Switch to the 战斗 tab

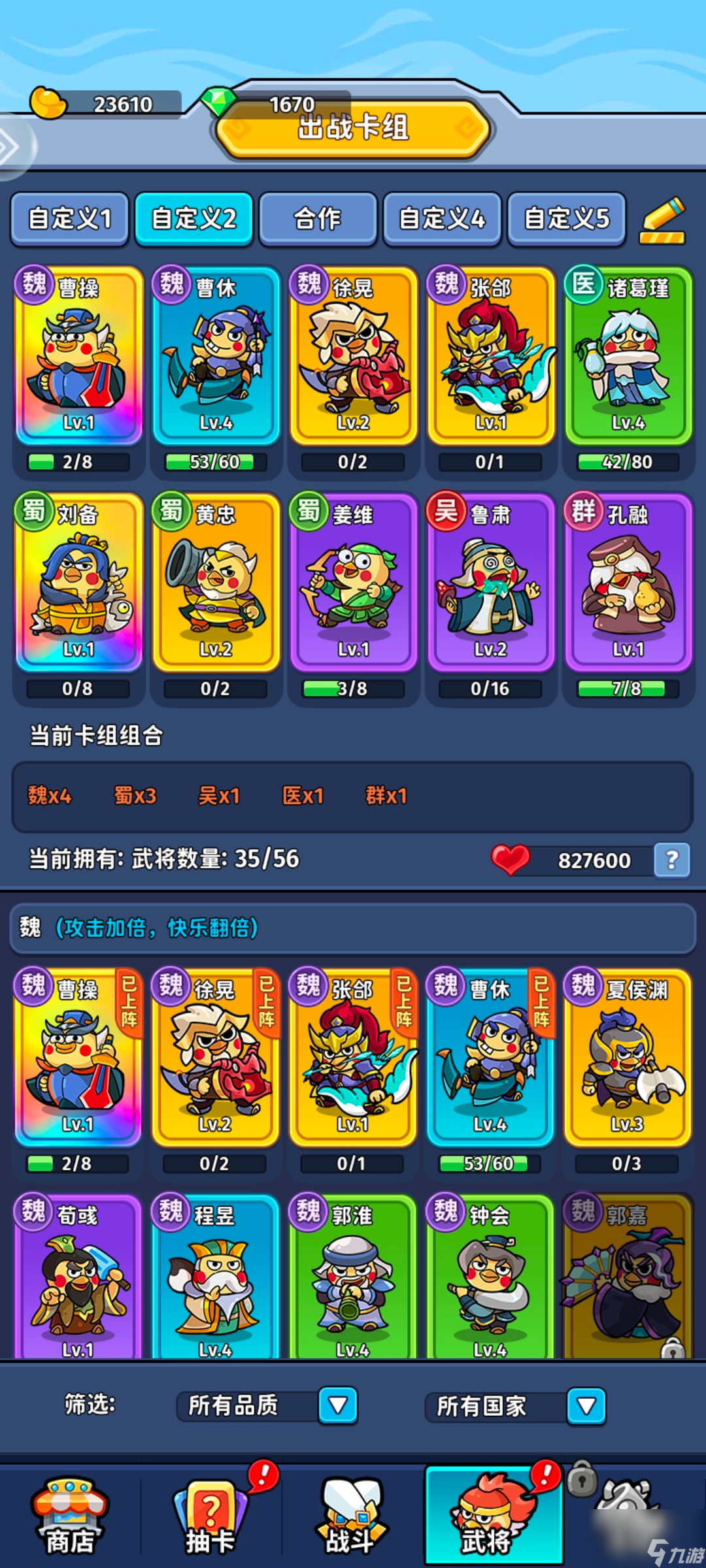tap(351, 1517)
